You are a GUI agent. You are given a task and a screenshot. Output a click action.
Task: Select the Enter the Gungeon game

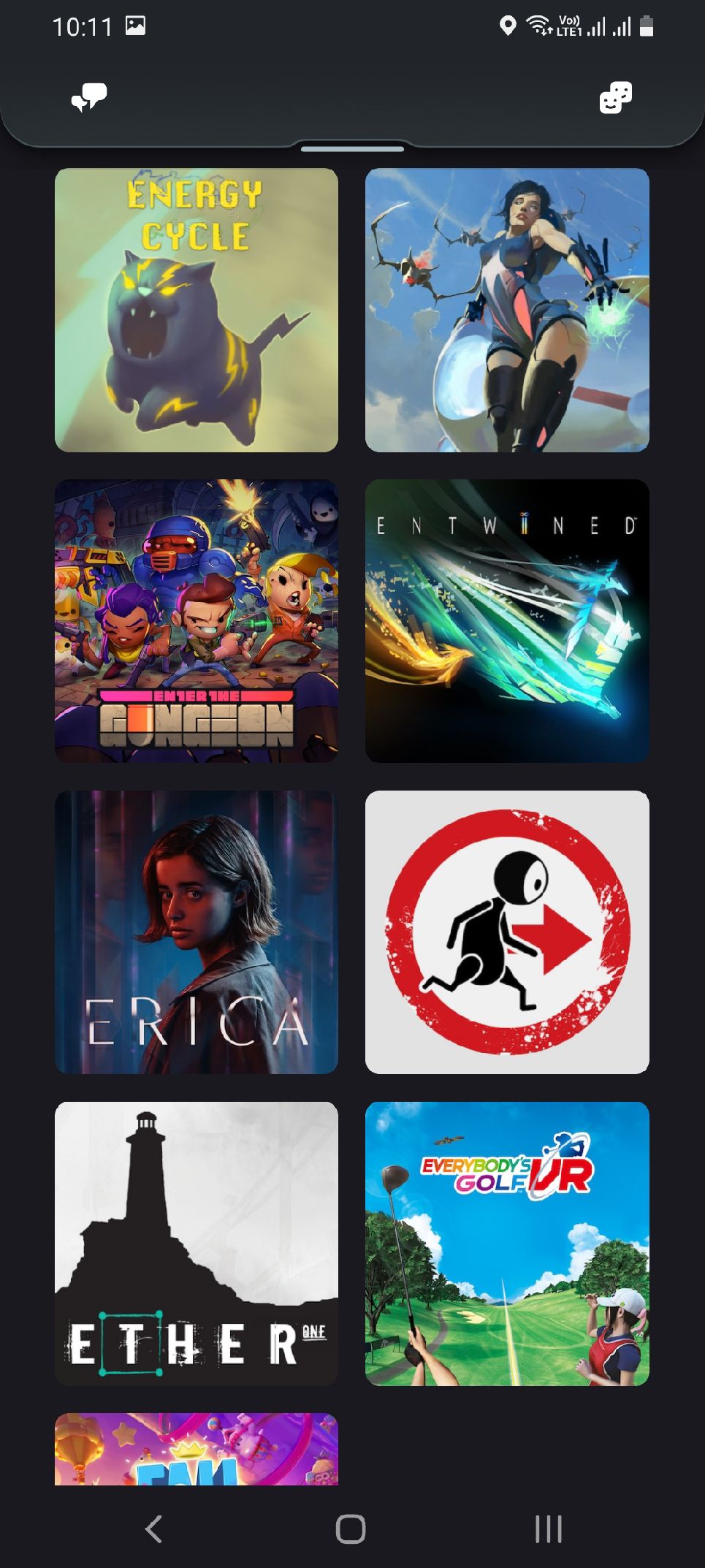(x=197, y=621)
